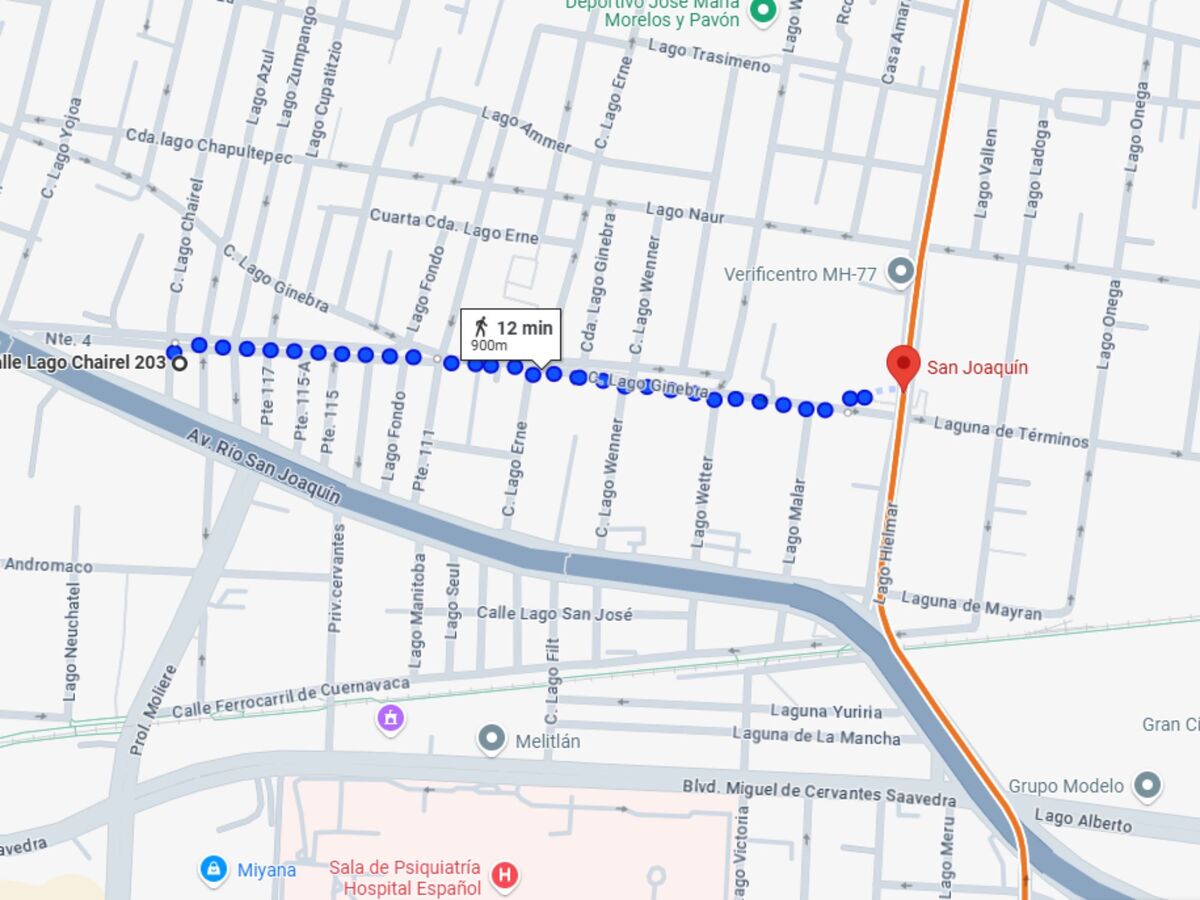Tap the Calle Lago Chairel 203 origin point
The height and width of the screenshot is (900, 1200).
pos(179,363)
